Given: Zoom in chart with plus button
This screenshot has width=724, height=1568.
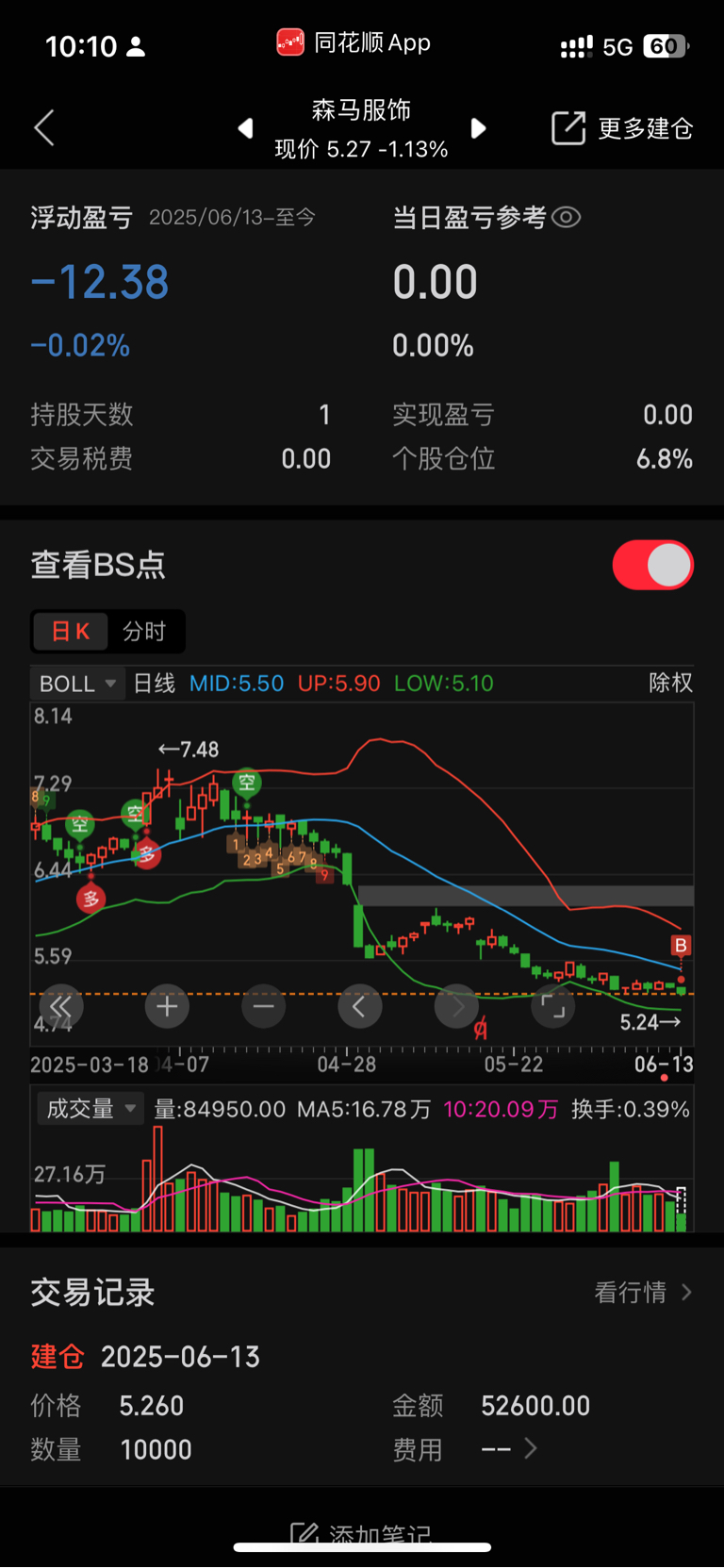Looking at the screenshot, I should [x=167, y=1007].
